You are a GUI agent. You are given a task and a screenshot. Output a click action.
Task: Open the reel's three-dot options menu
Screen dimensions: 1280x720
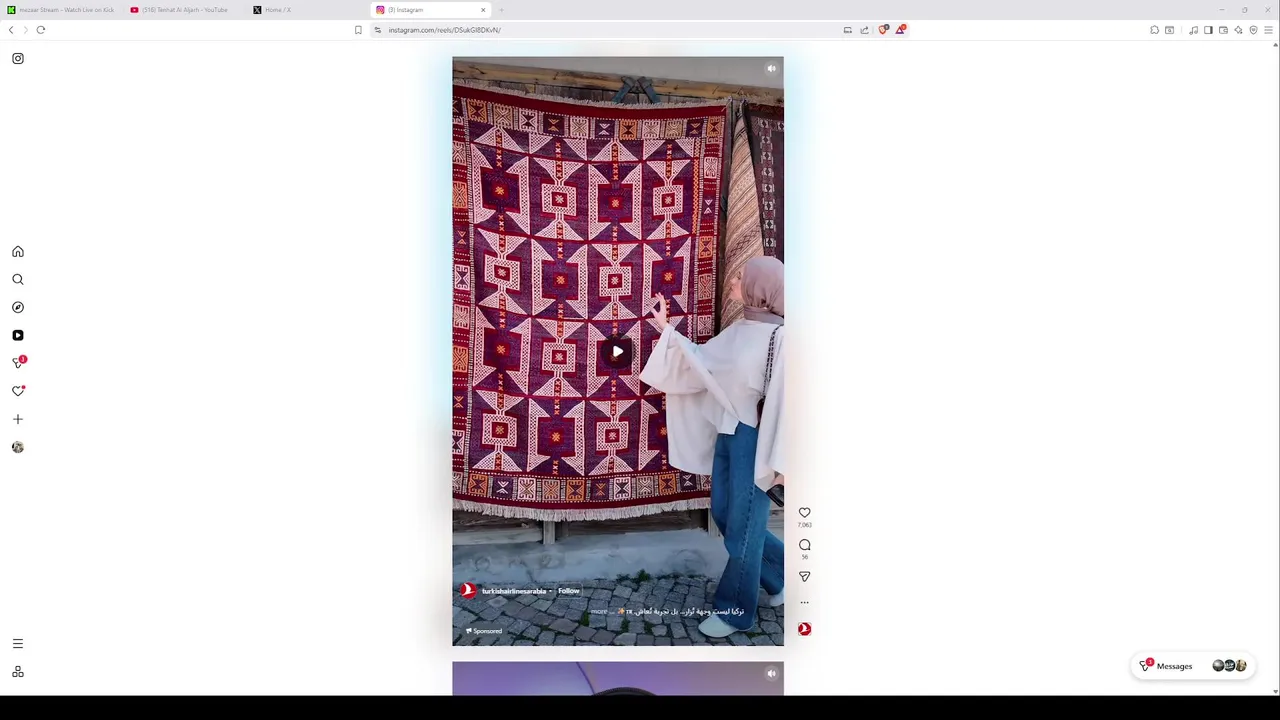[804, 602]
